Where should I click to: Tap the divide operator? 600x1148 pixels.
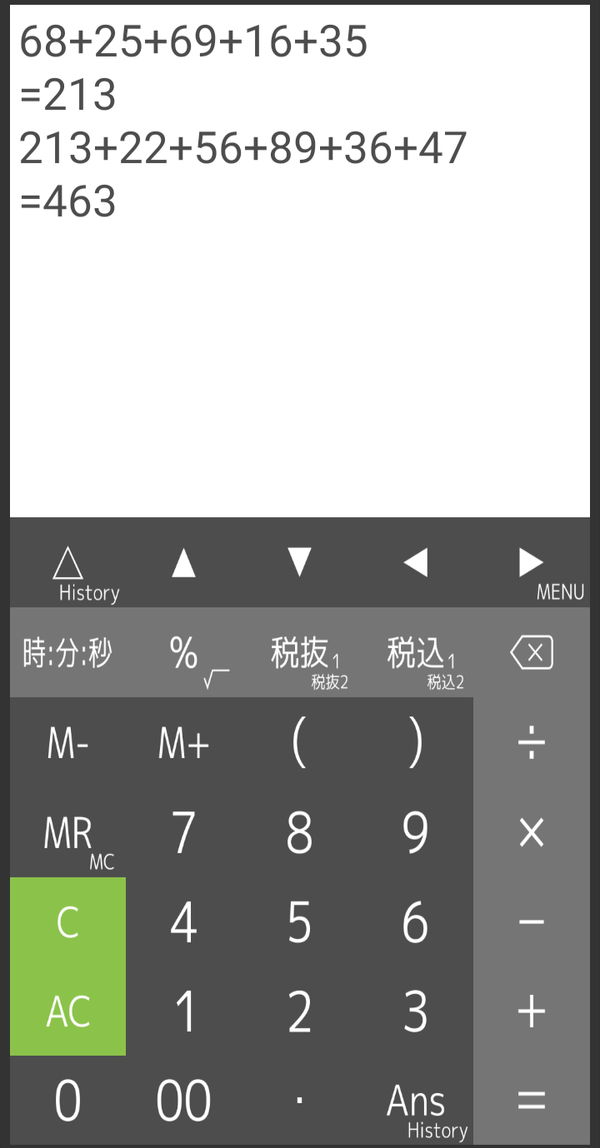(x=531, y=743)
